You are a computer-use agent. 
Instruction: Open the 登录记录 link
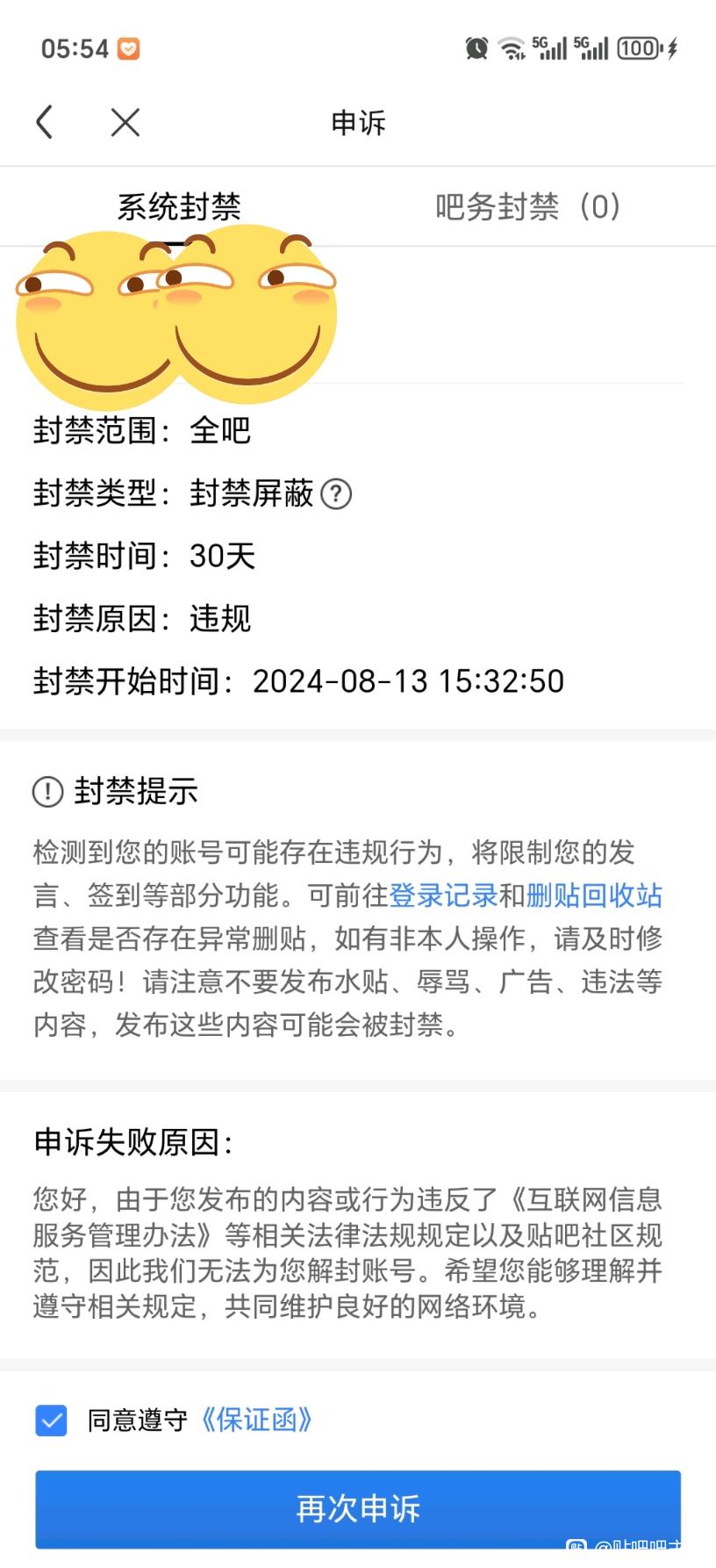pyautogui.click(x=443, y=895)
